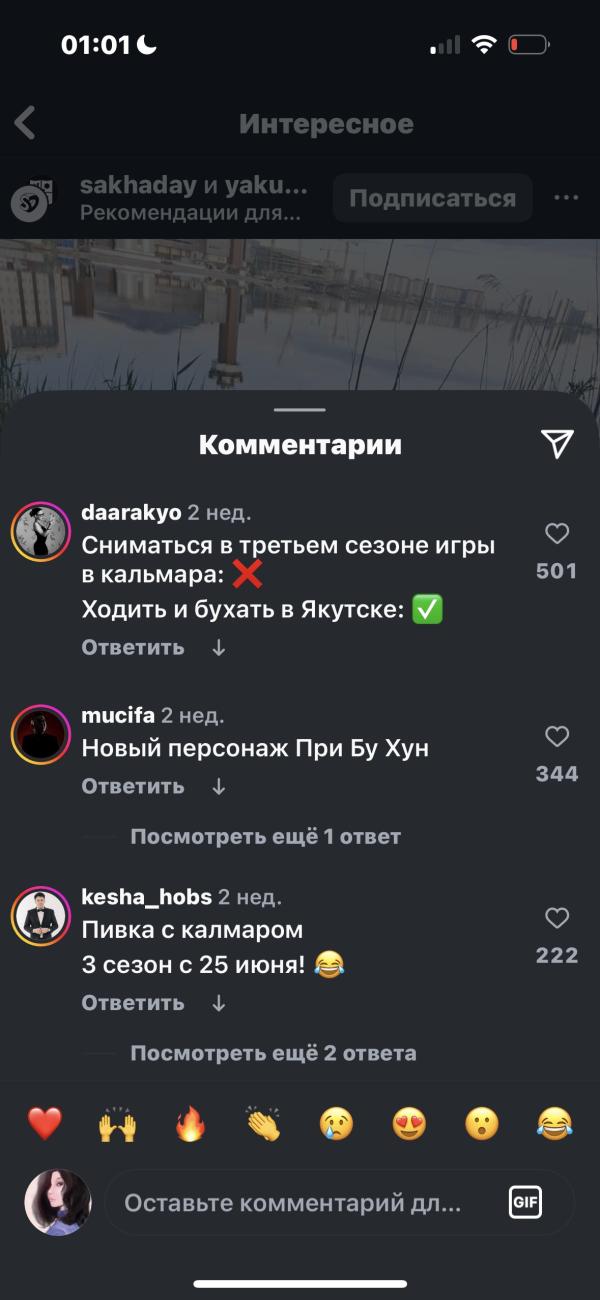Image resolution: width=600 pixels, height=1300 pixels.
Task: Open the GIF picker
Action: [525, 1202]
